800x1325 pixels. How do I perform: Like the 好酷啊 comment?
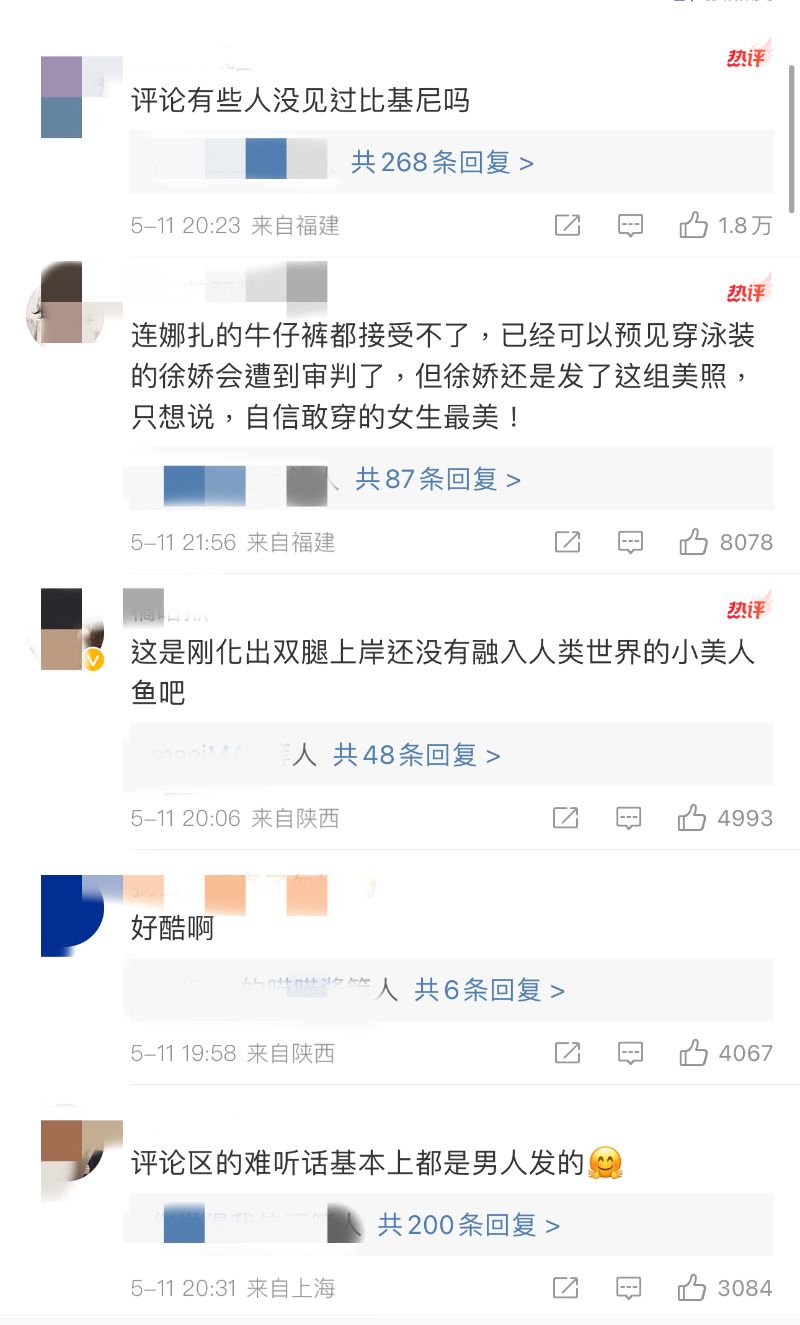[x=694, y=1053]
